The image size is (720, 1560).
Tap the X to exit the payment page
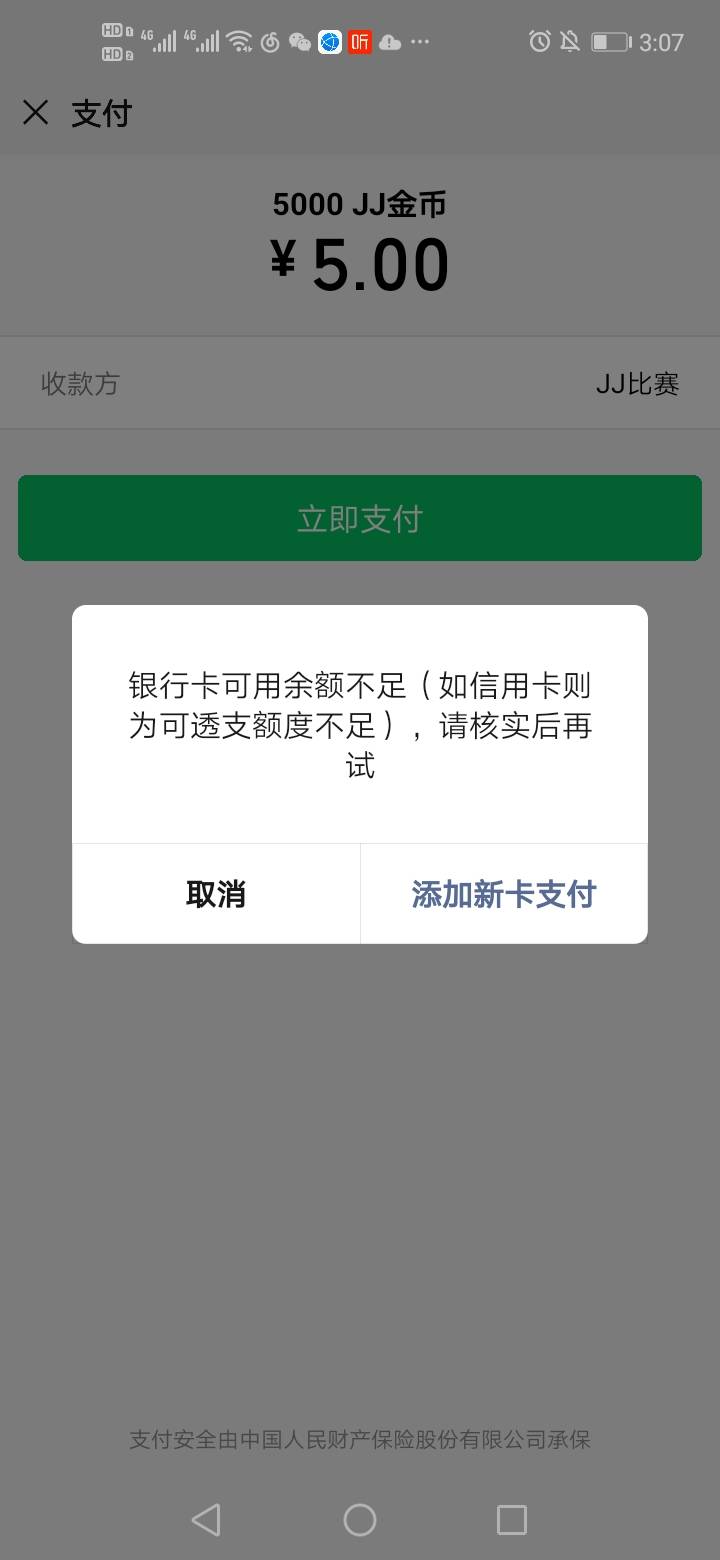coord(36,113)
